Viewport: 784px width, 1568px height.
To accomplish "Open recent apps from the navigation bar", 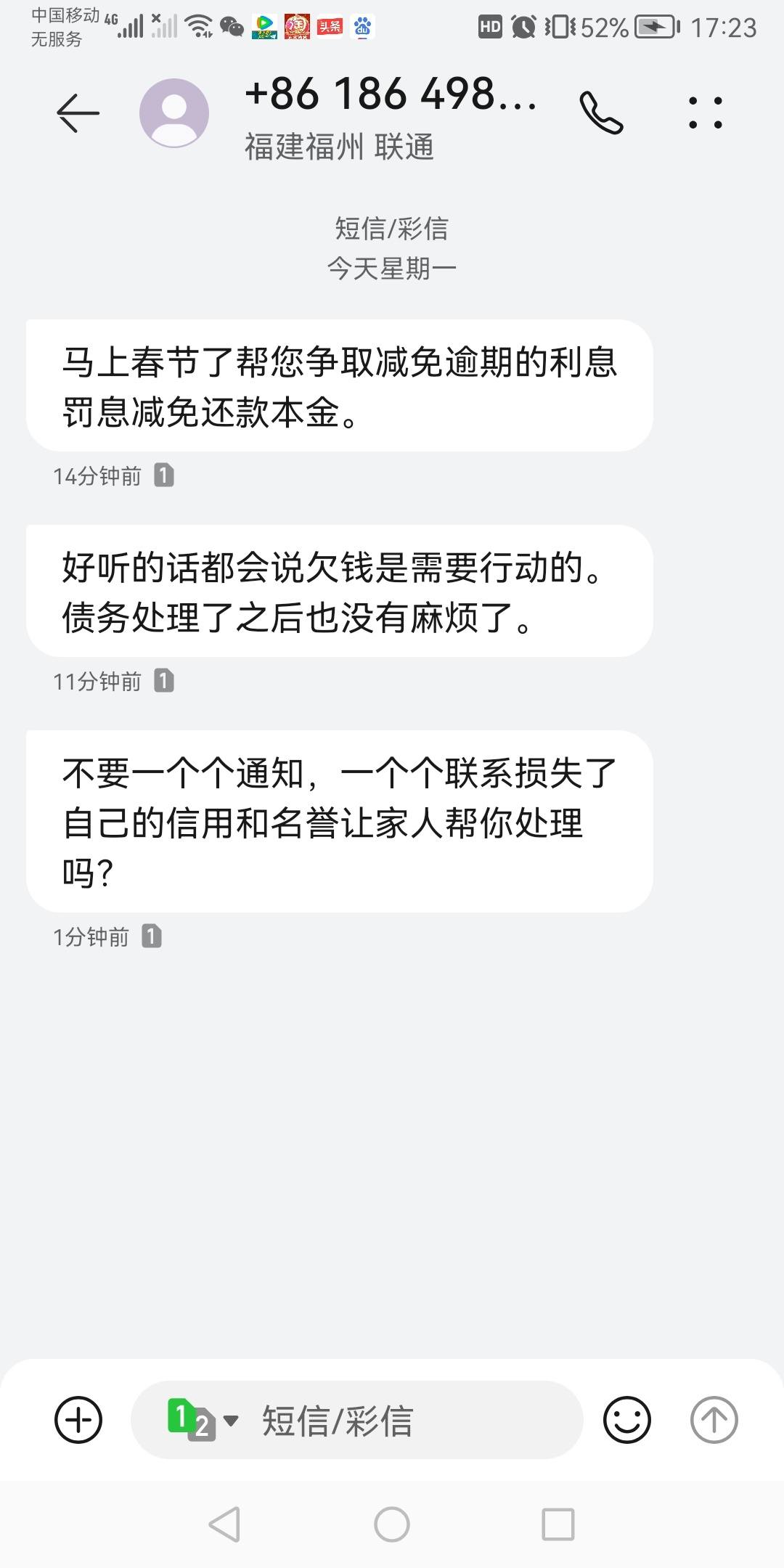I will 558,1524.
